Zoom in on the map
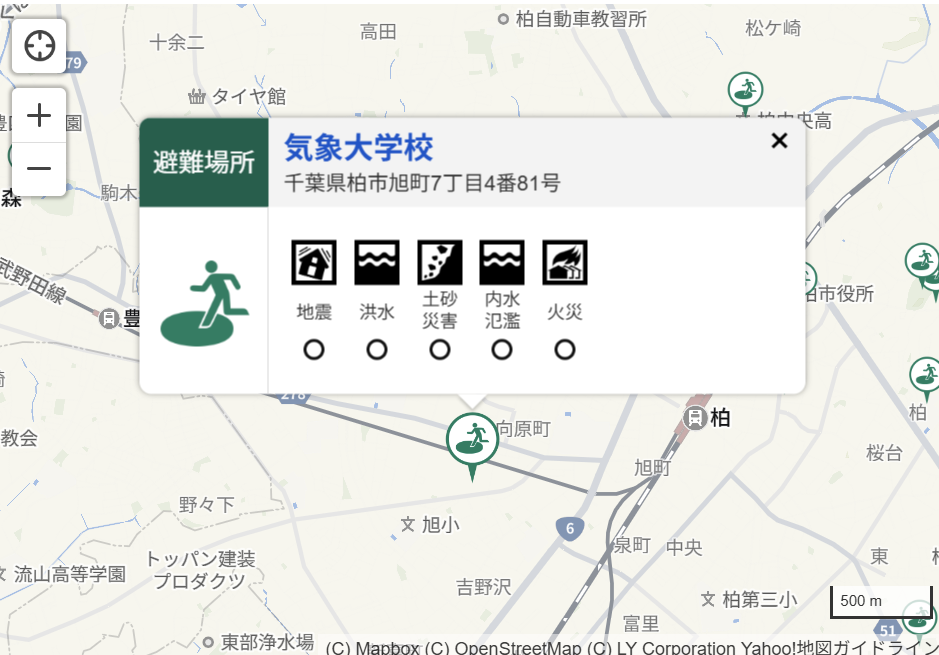Image resolution: width=939 pixels, height=655 pixels. [39, 116]
